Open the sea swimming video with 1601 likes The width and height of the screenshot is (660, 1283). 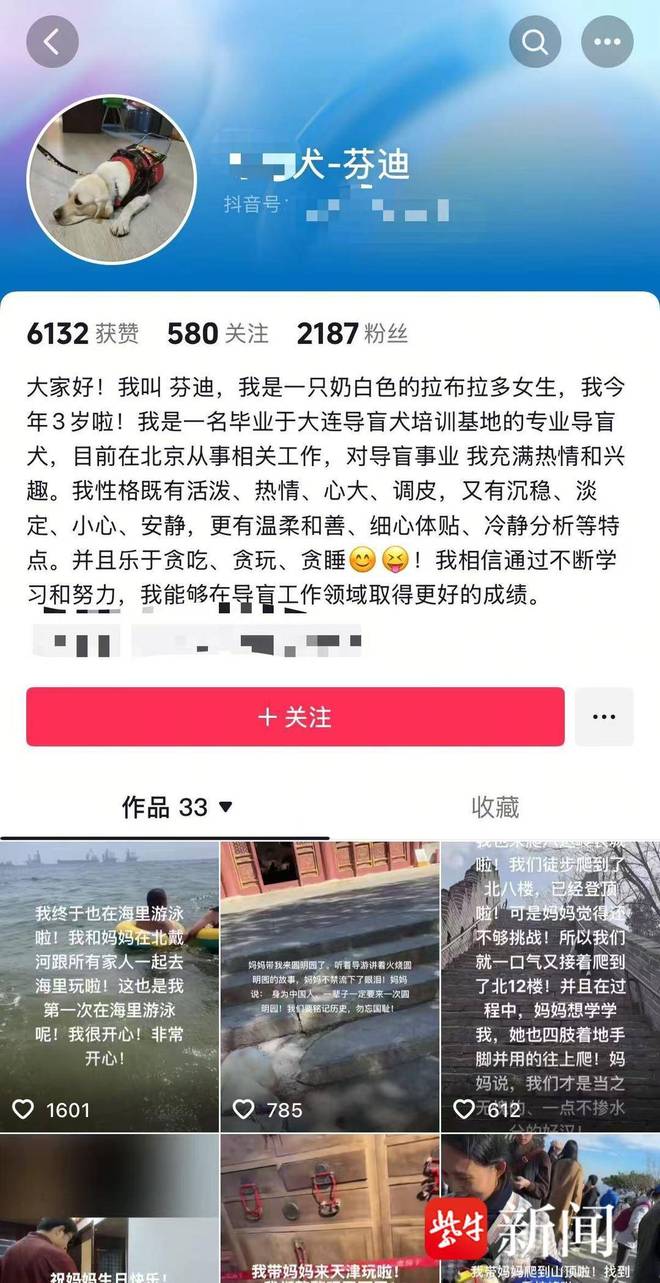[109, 986]
